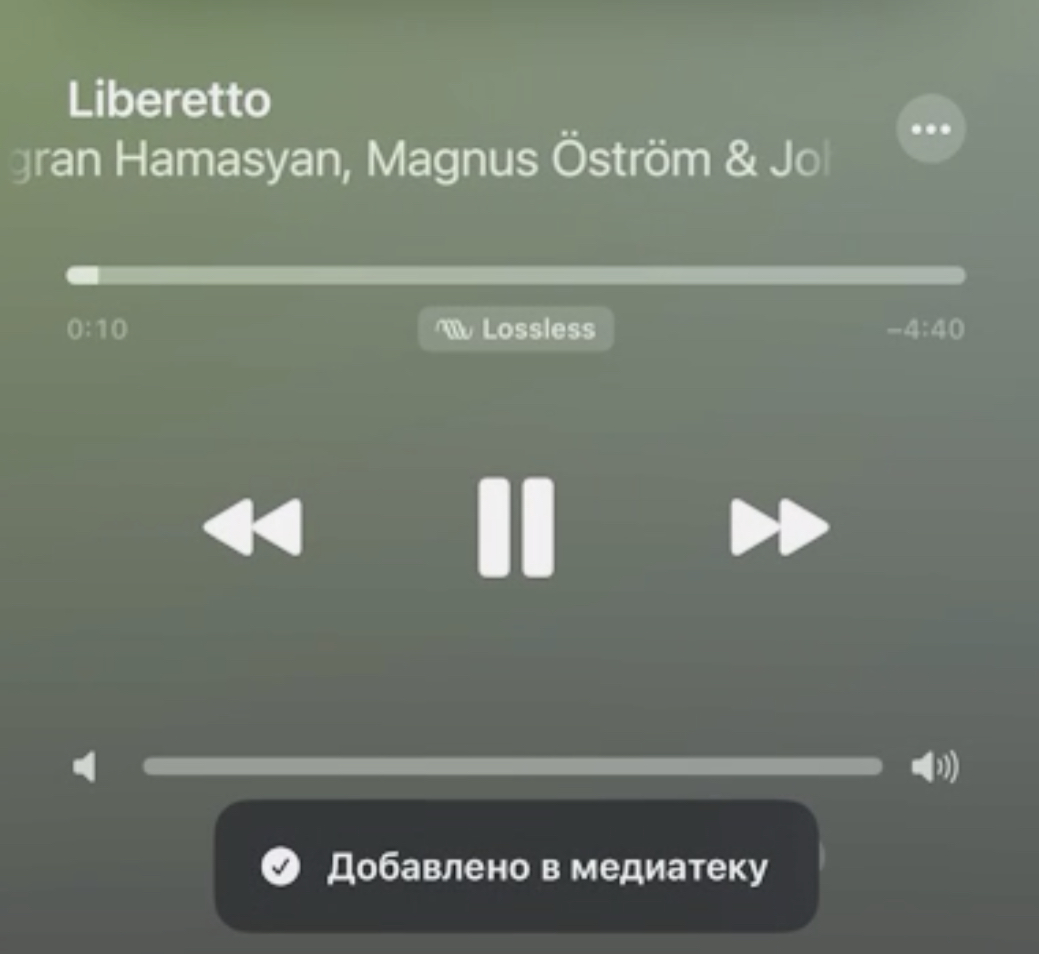Tap a point on the volume slider
The height and width of the screenshot is (954, 1039).
512,767
